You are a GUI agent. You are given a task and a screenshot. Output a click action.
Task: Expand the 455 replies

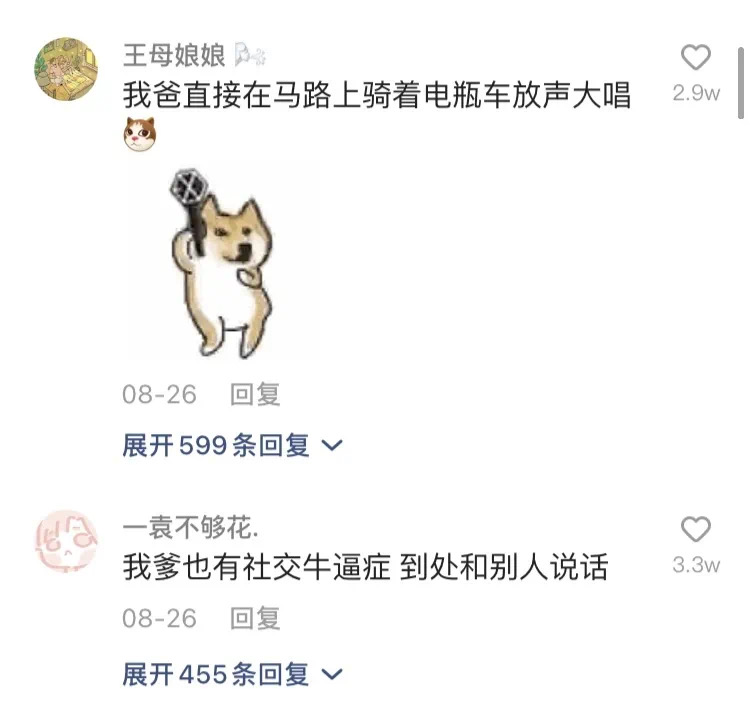coord(232,675)
